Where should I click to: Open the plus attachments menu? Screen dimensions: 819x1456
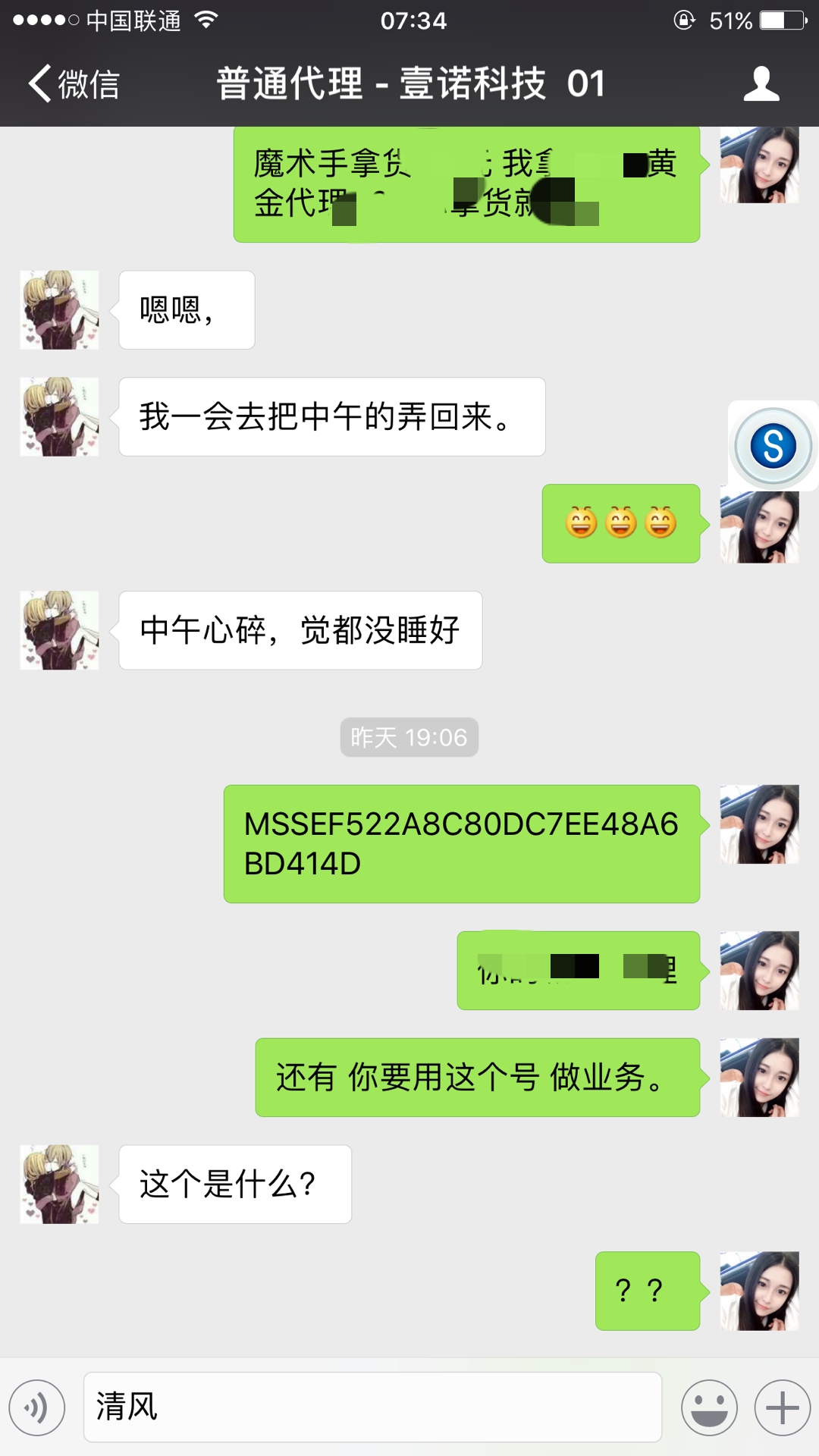point(783,1407)
